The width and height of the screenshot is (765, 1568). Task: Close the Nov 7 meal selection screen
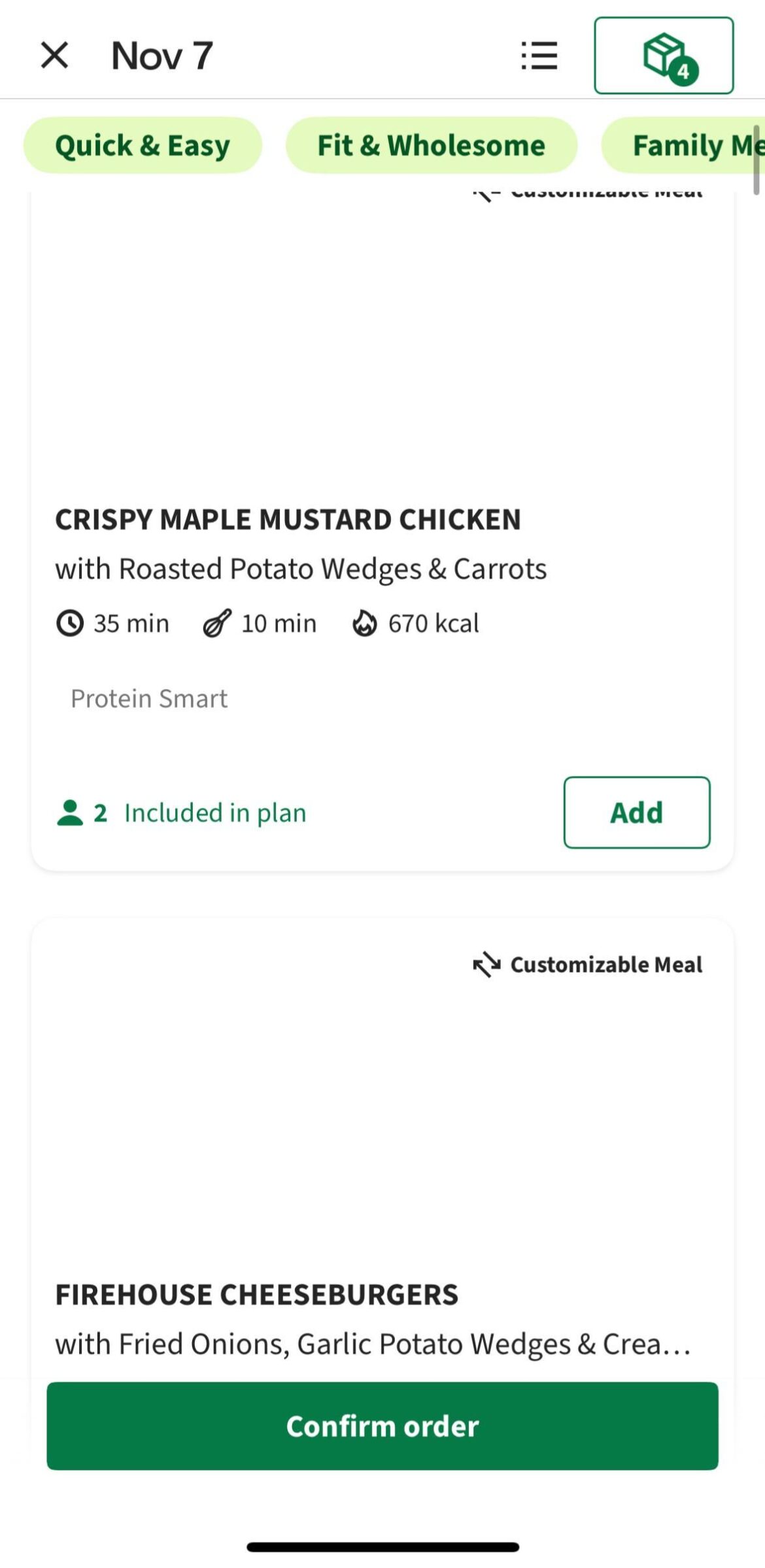[54, 55]
